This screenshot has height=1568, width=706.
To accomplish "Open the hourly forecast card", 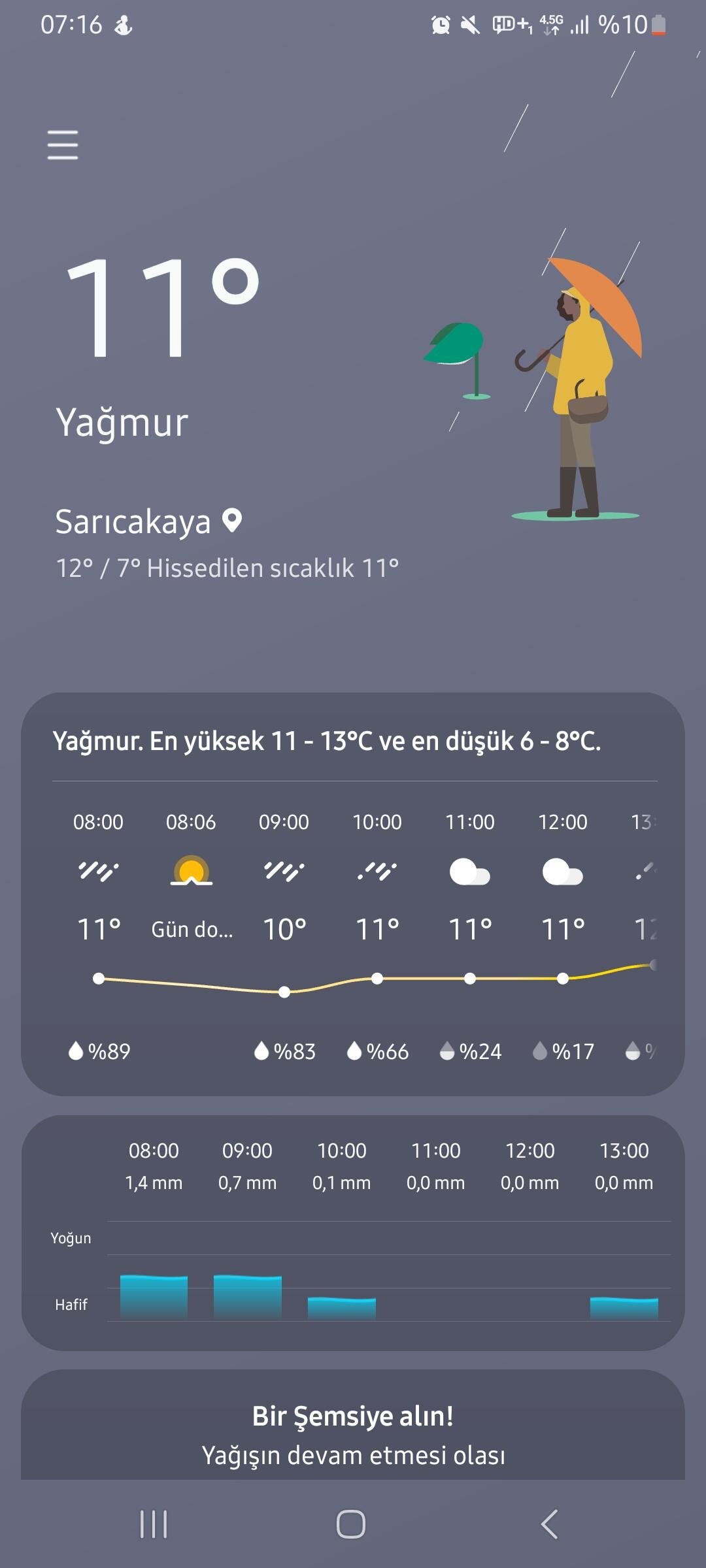I will tap(353, 894).
